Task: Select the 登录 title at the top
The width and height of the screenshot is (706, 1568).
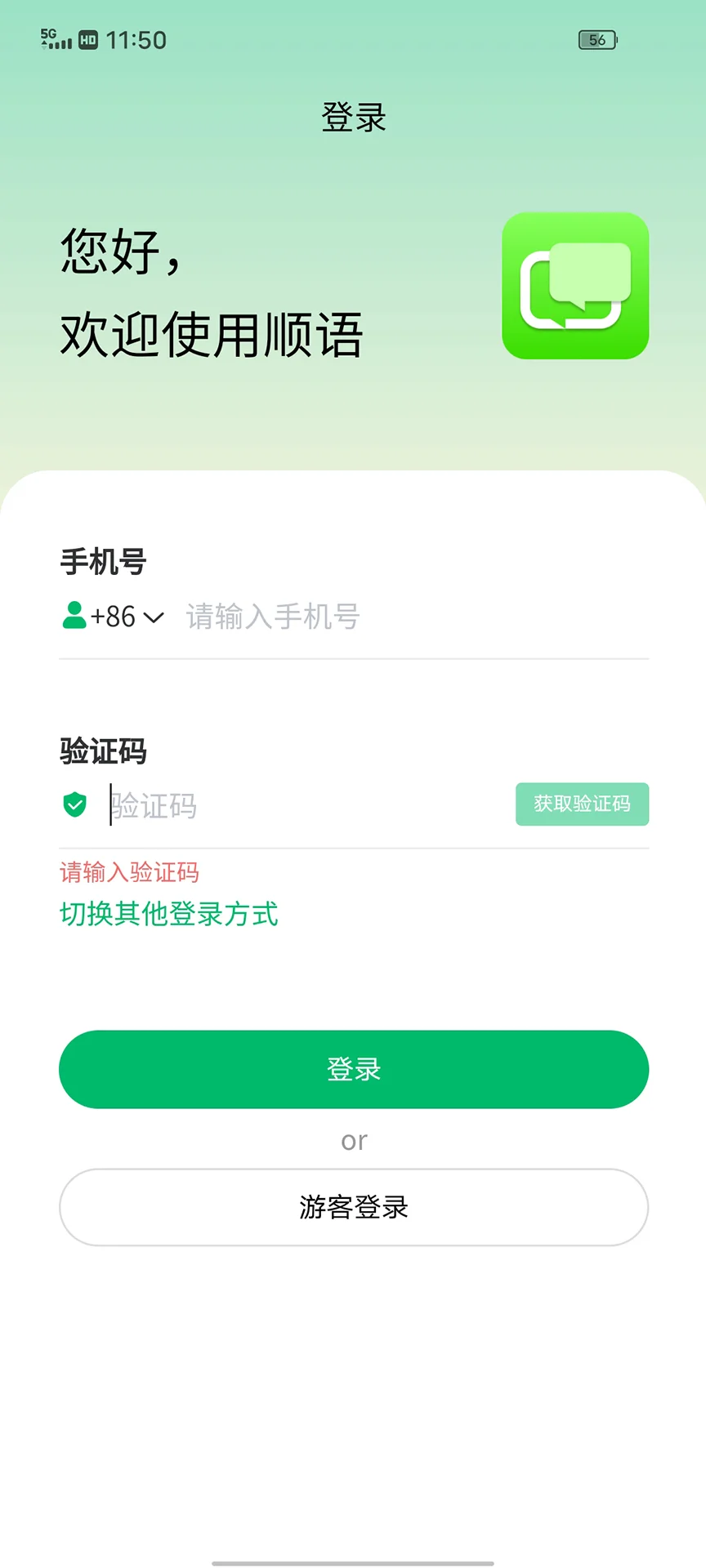Action: (x=352, y=117)
